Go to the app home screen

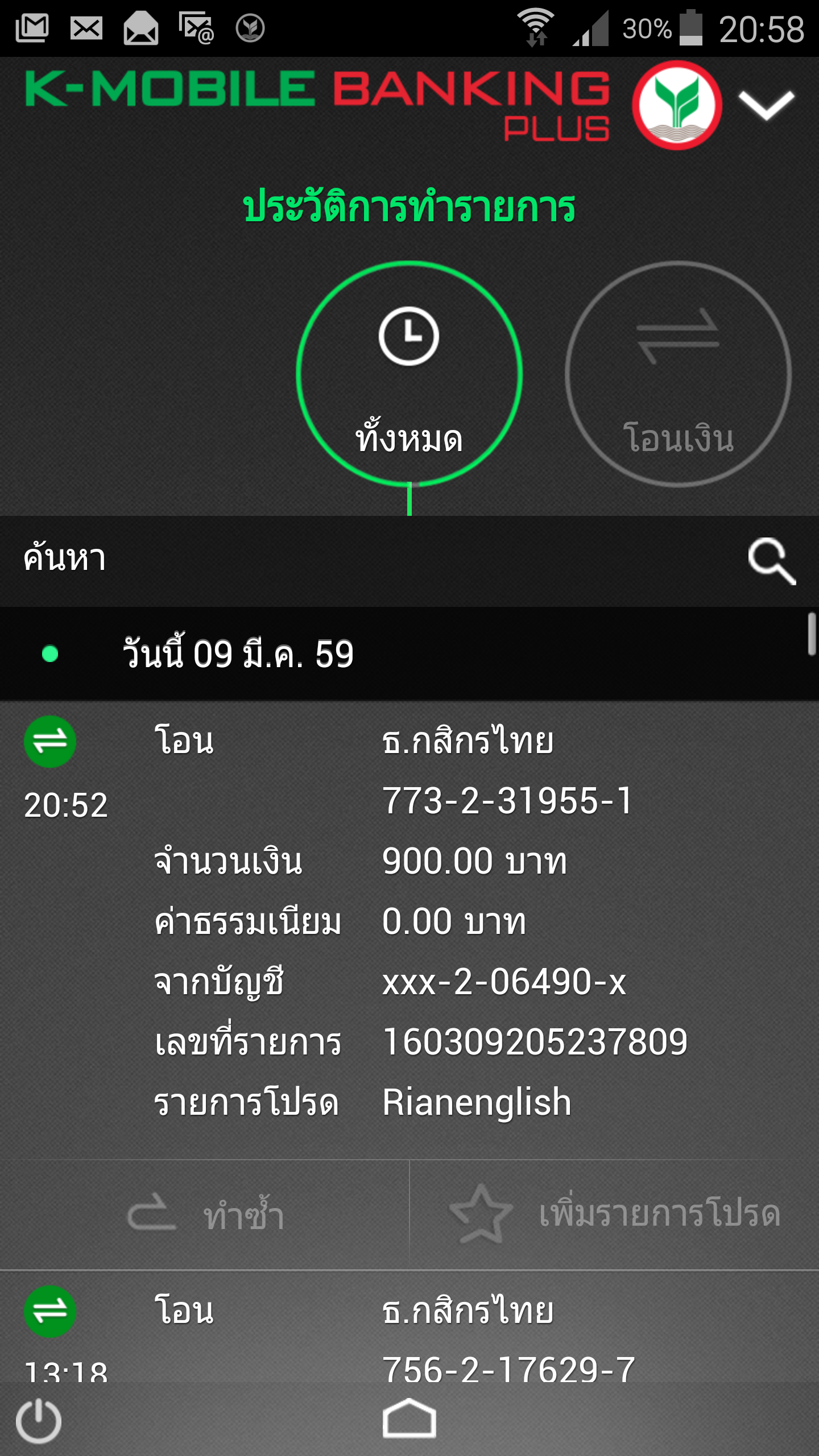click(x=409, y=1418)
